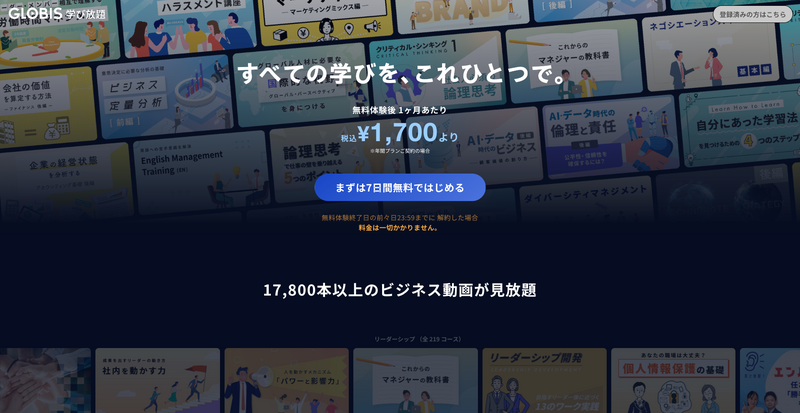Screen dimensions: 800x413
Task: Open the 社内を動かす力 course card
Action: coord(157,381)
